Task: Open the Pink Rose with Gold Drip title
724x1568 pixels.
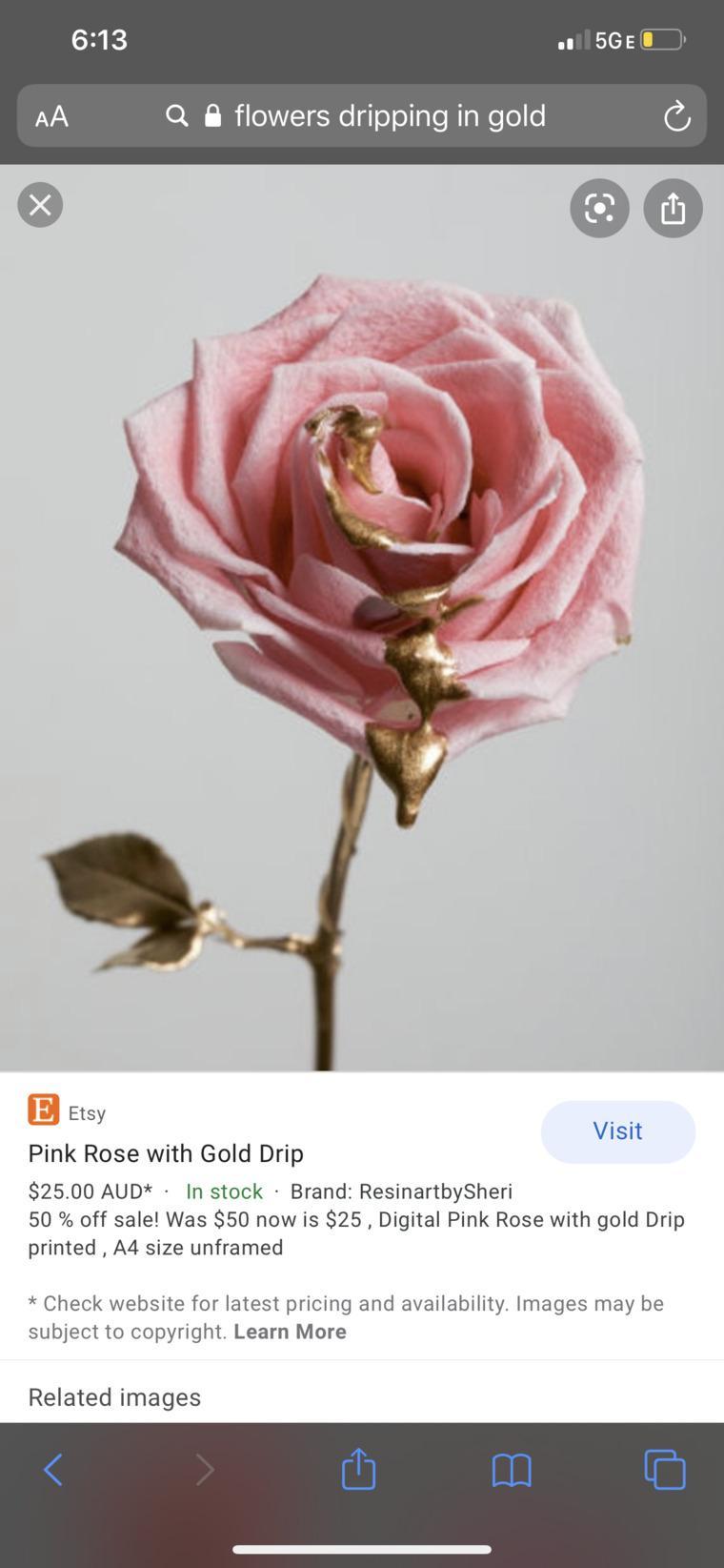Action: [x=166, y=1153]
